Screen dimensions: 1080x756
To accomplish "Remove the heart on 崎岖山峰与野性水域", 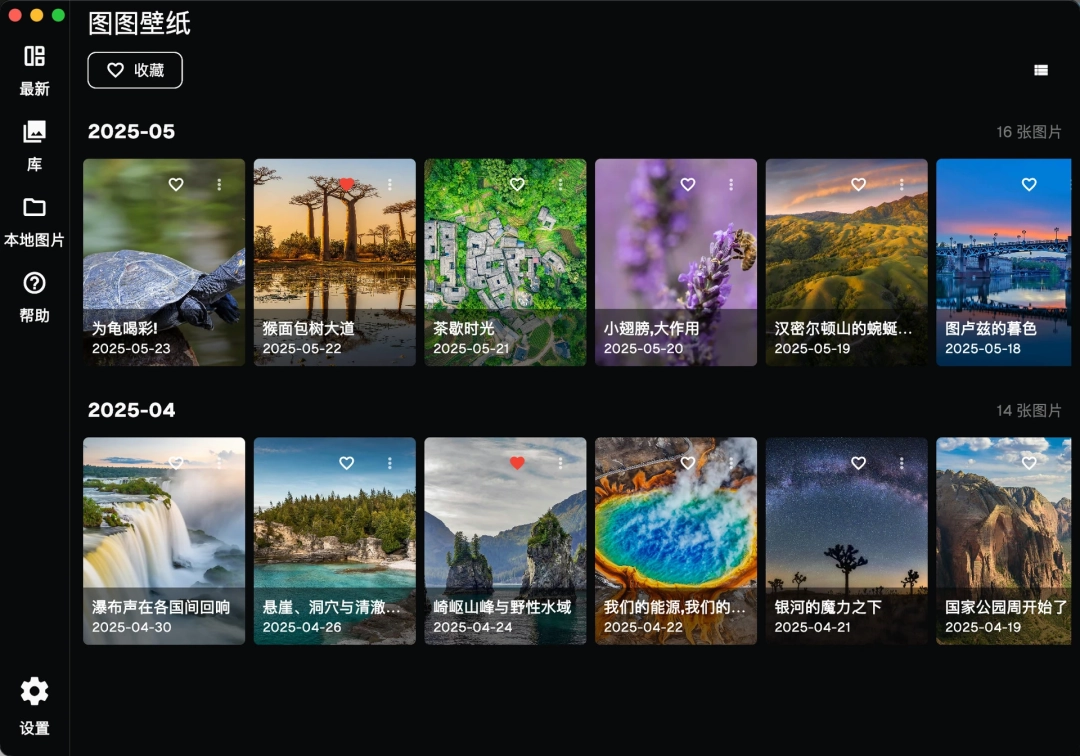I will click(517, 463).
